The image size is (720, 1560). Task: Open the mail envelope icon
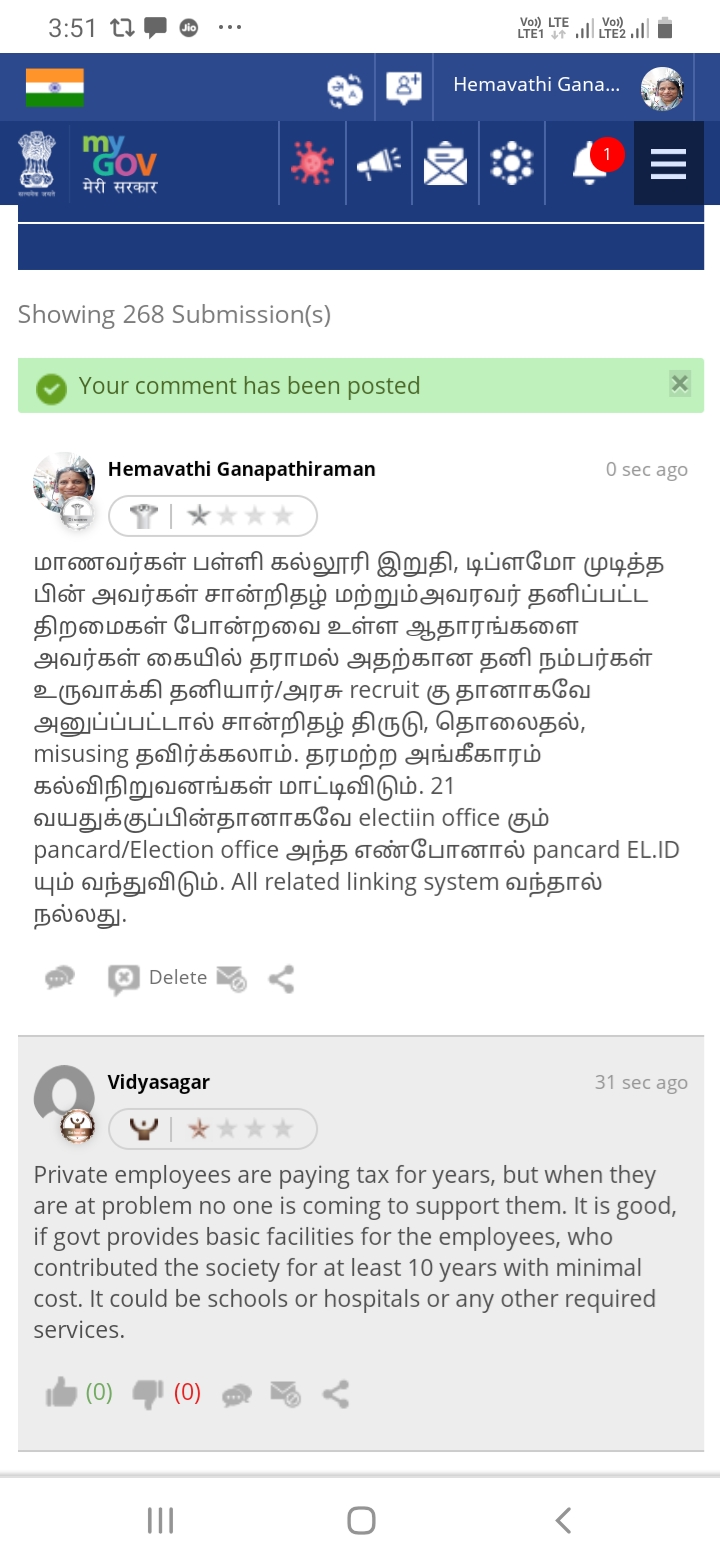click(445, 163)
